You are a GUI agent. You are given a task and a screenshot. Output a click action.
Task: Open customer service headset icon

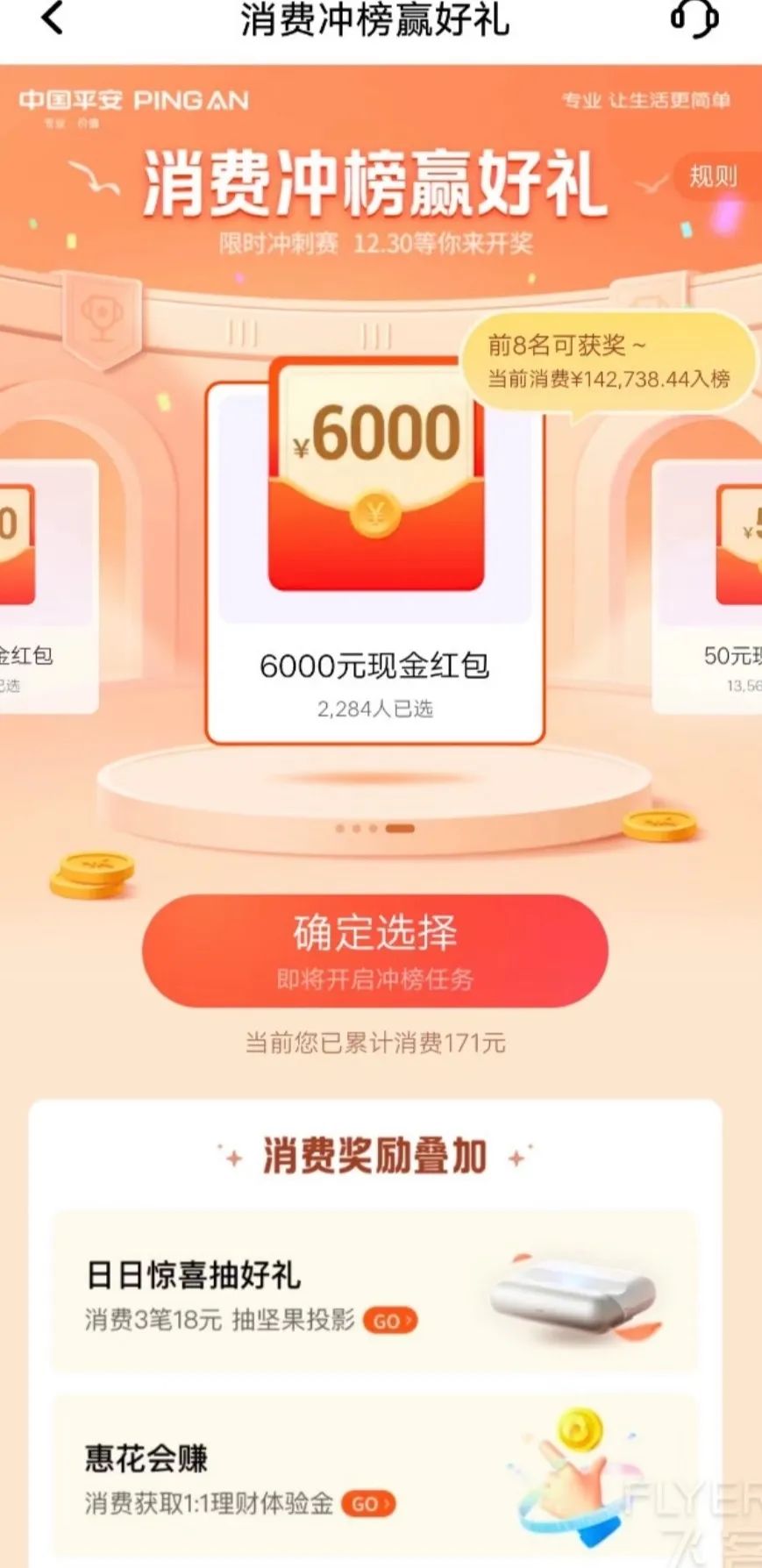(x=694, y=18)
